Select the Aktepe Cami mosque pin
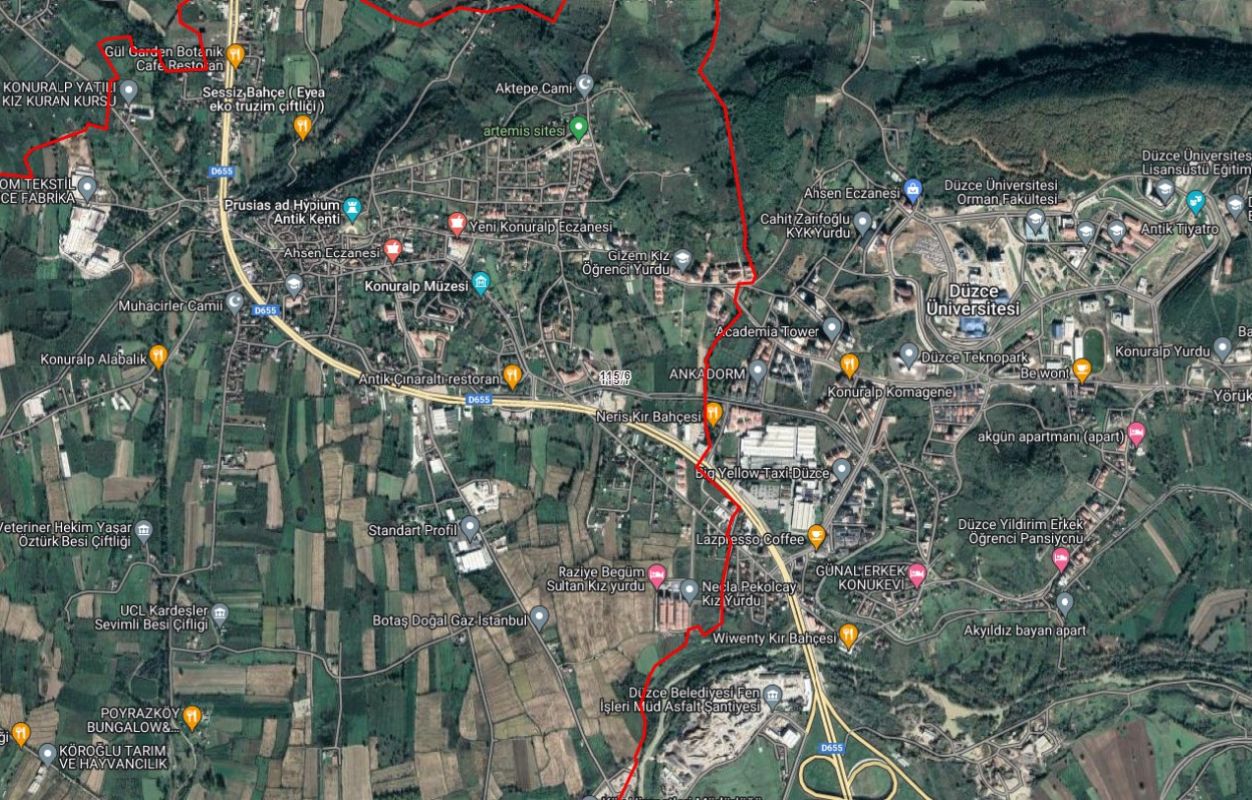Viewport: 1252px width, 800px height. point(585,85)
